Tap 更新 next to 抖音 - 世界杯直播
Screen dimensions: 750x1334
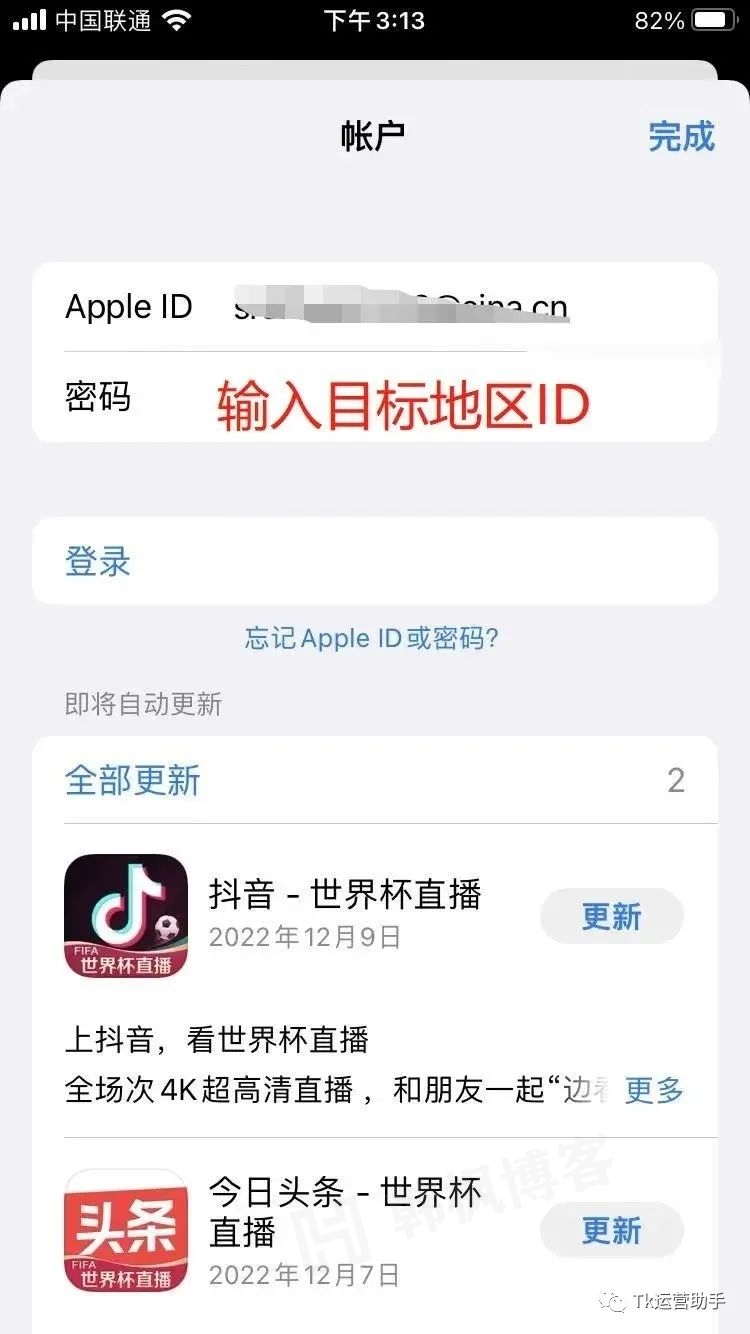point(611,915)
